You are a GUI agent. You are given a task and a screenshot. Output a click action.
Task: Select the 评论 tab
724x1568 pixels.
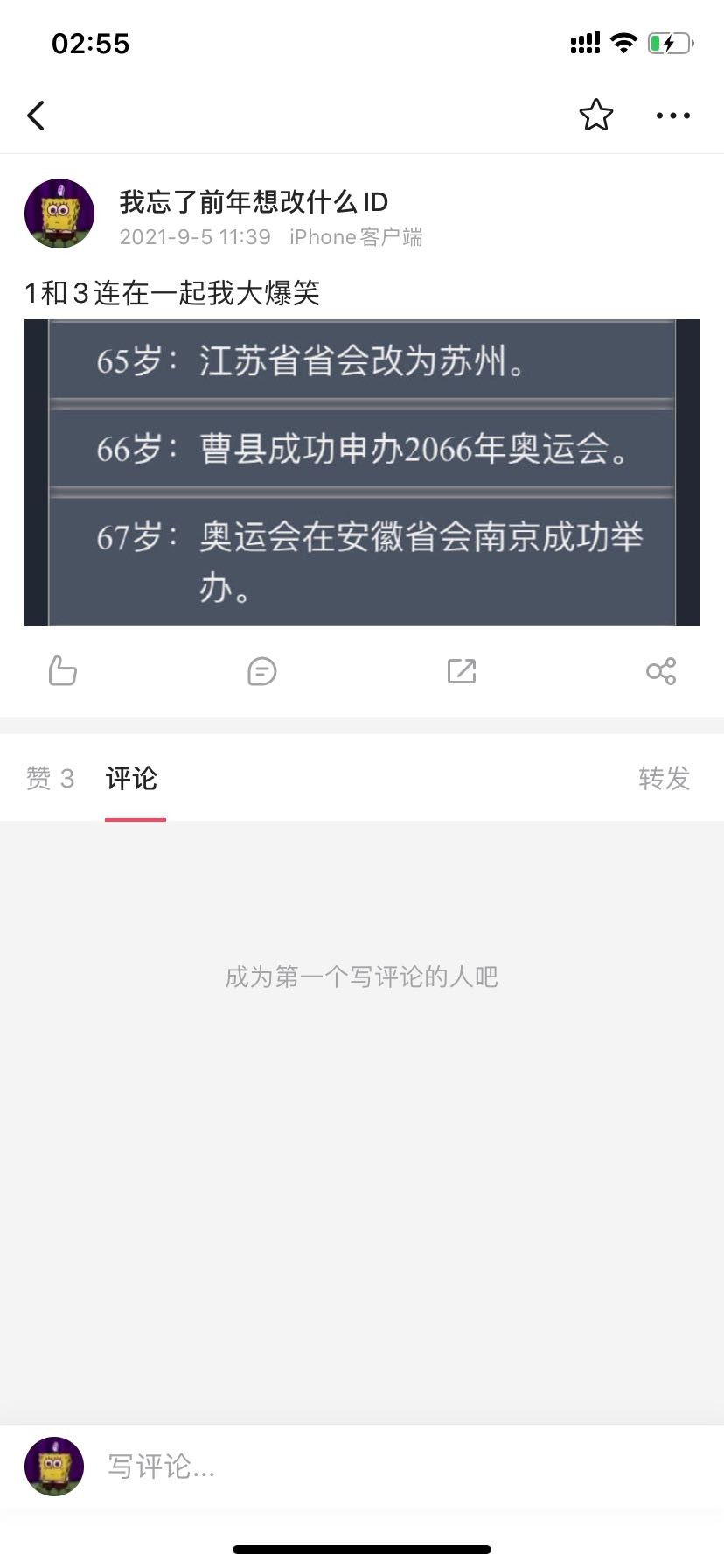132,778
